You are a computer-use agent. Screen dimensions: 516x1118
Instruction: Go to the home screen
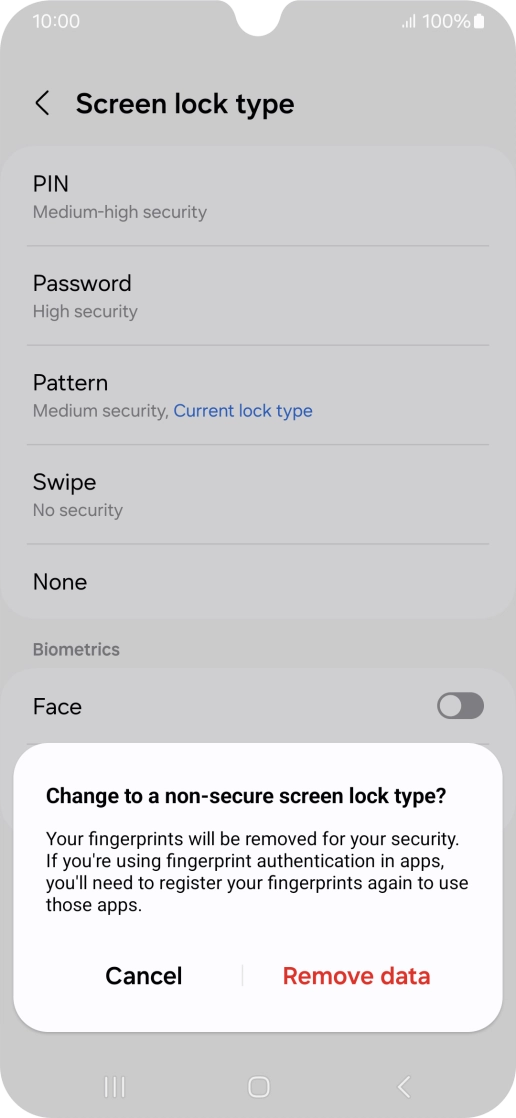(x=258, y=1067)
